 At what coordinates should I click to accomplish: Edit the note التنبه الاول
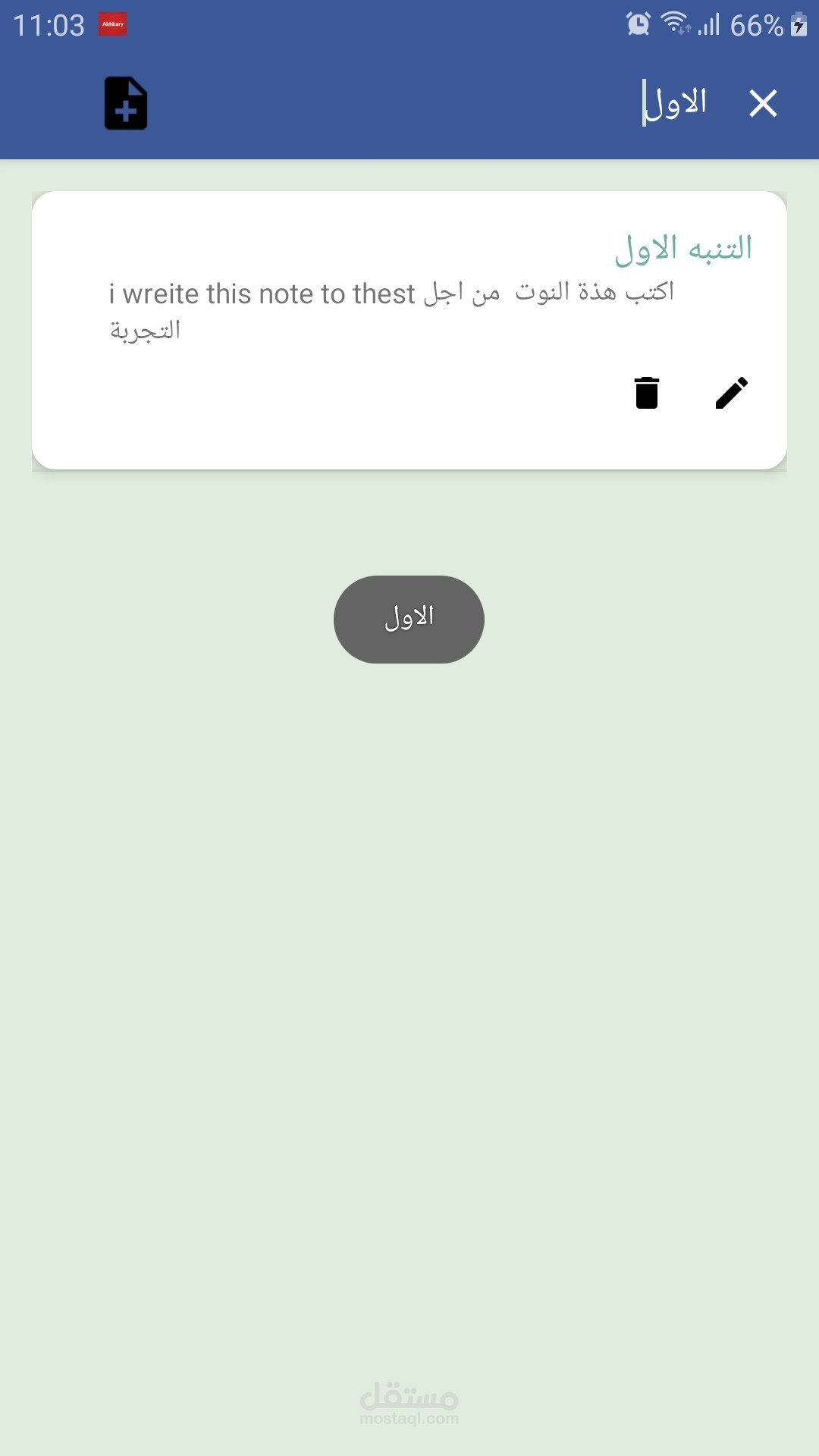[732, 393]
